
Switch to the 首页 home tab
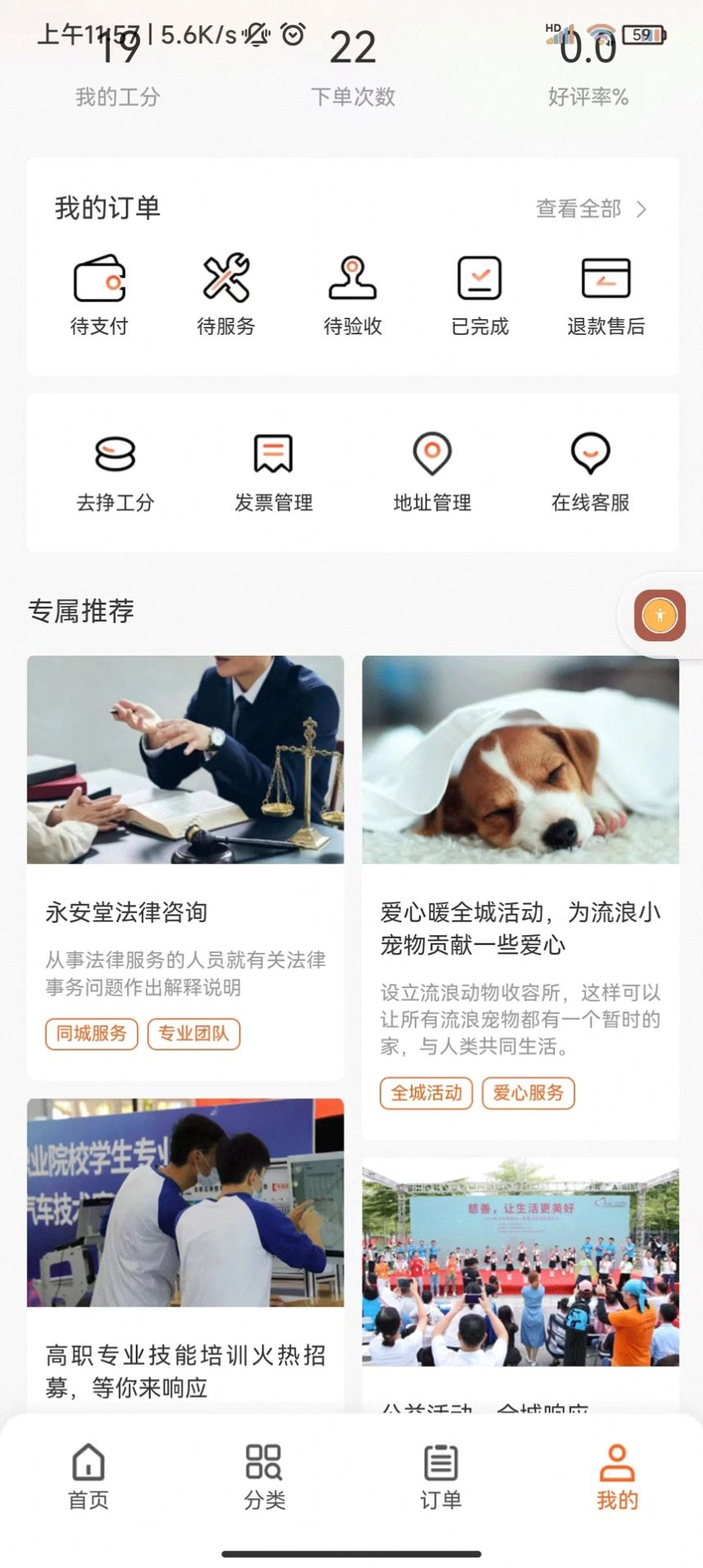pyautogui.click(x=87, y=1474)
